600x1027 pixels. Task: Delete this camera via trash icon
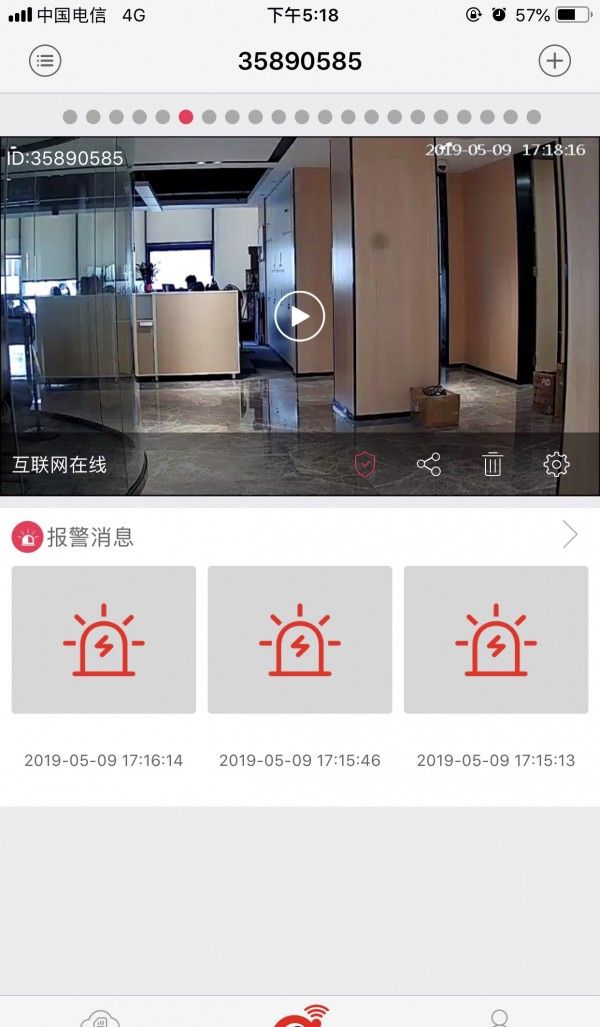[492, 464]
